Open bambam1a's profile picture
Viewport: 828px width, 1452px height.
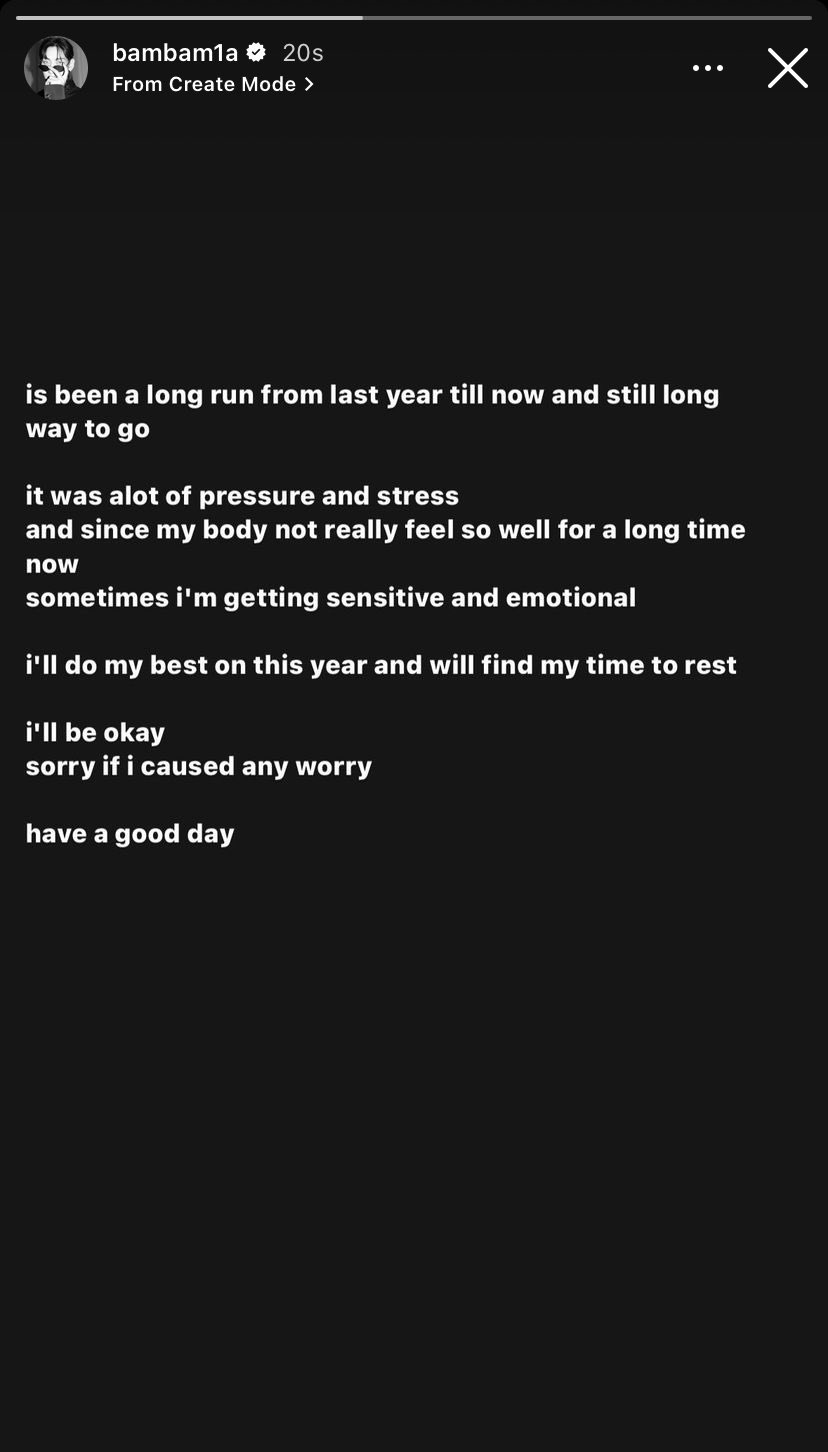(x=56, y=68)
